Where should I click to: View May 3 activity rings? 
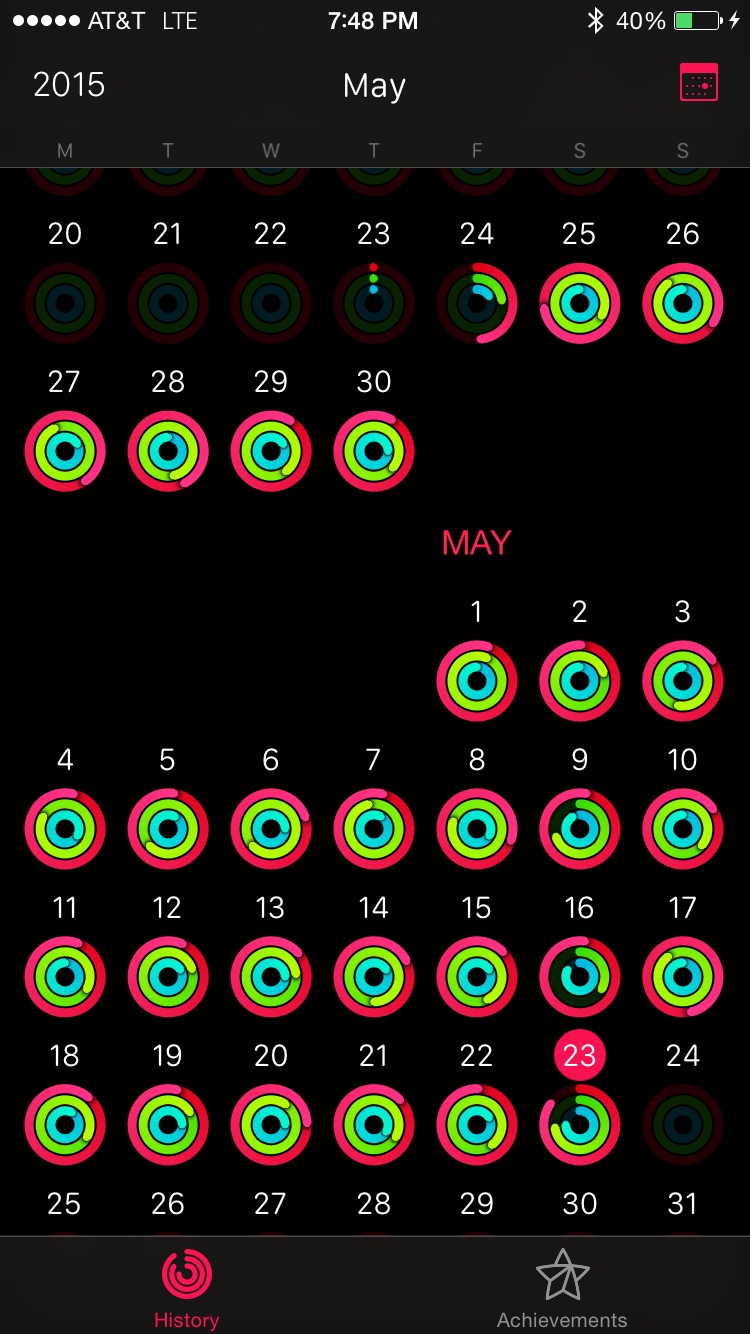click(682, 681)
